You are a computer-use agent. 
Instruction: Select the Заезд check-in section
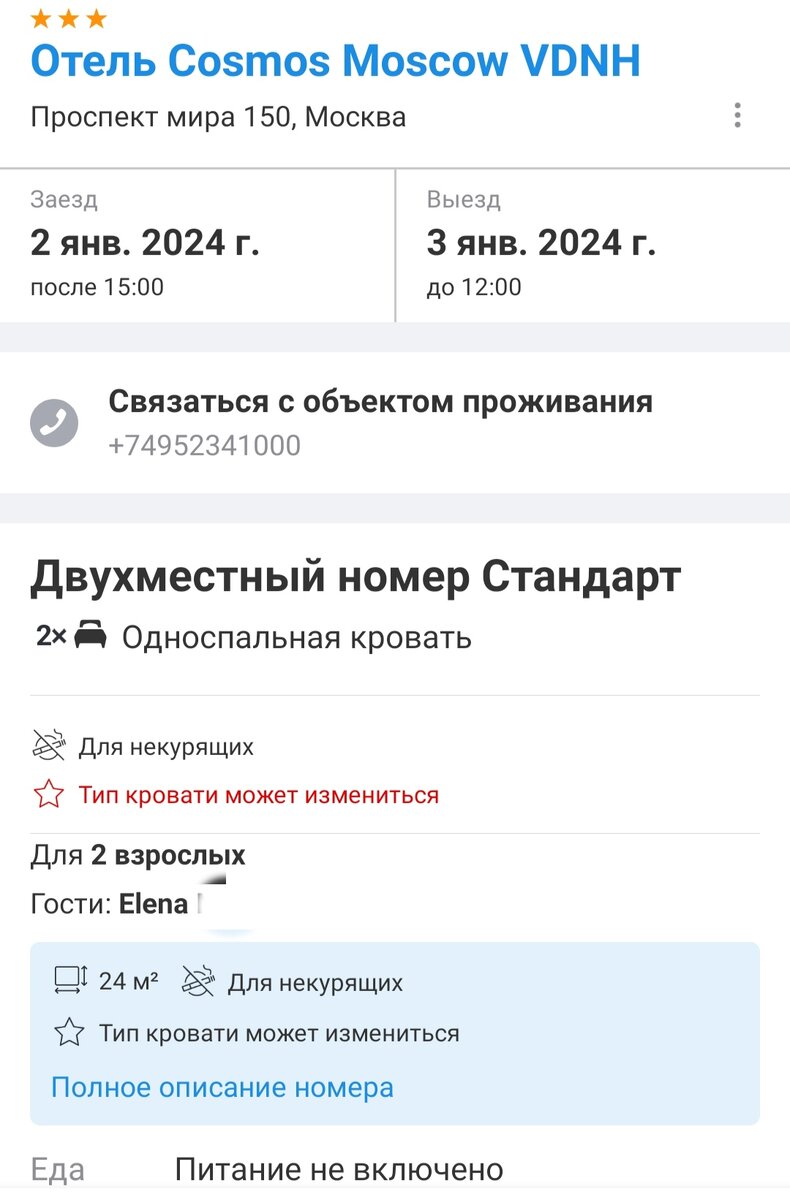(64, 199)
